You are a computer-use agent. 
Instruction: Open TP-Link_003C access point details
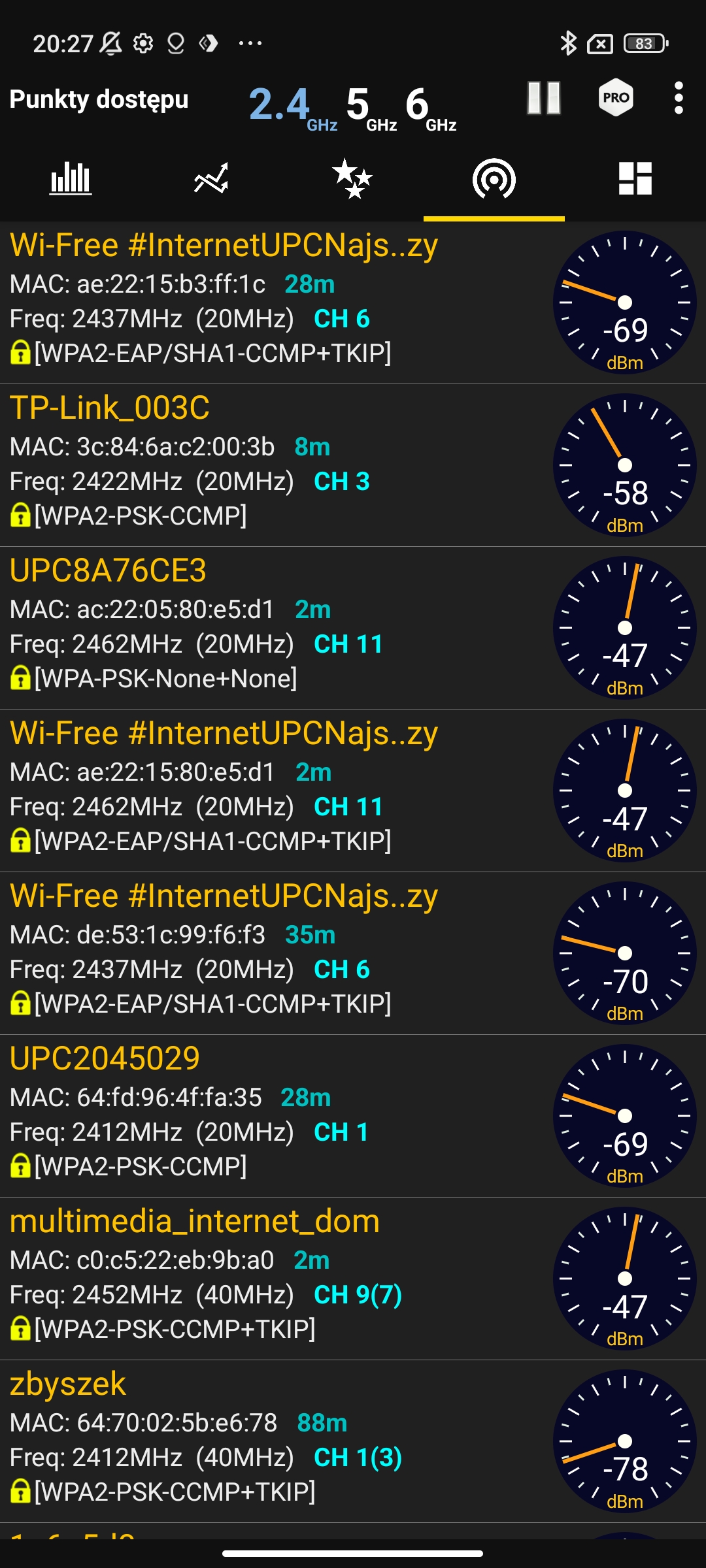tap(275, 465)
